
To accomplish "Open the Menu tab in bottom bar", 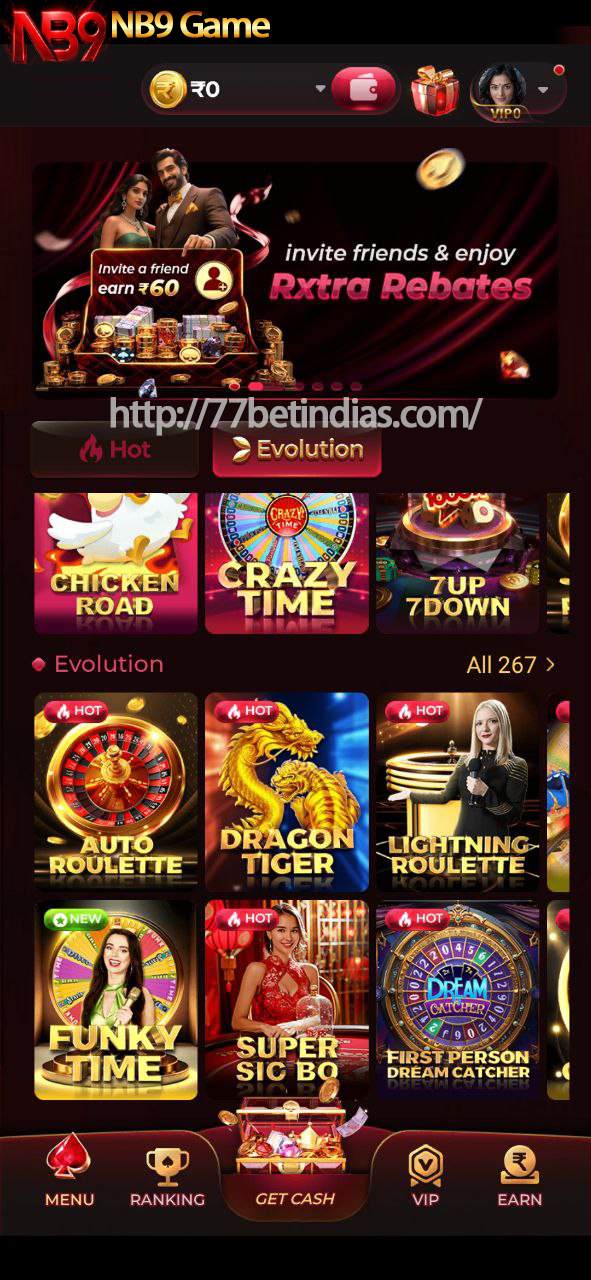I will 70,1171.
